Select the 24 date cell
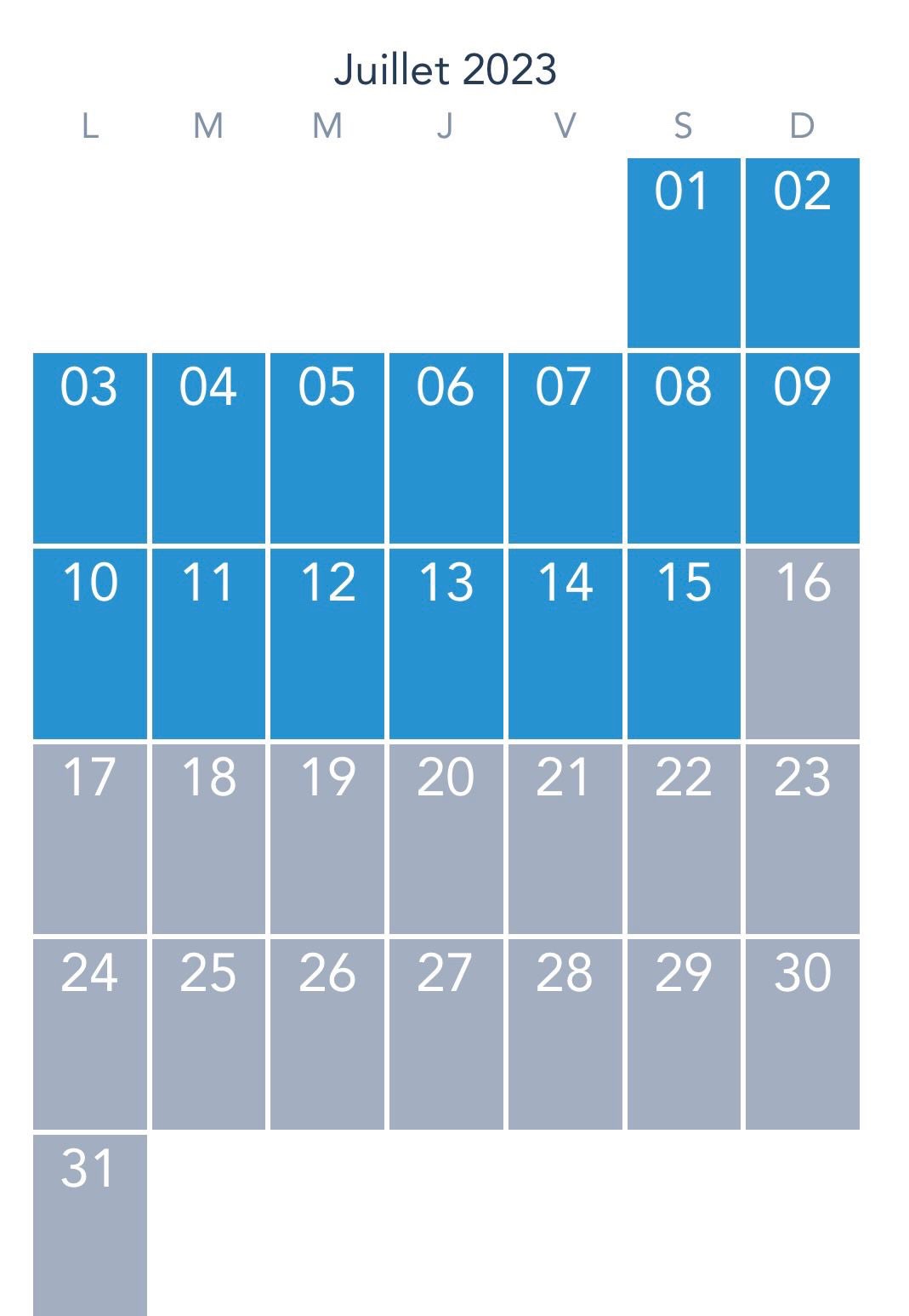The height and width of the screenshot is (1316, 909). pyautogui.click(x=90, y=1034)
